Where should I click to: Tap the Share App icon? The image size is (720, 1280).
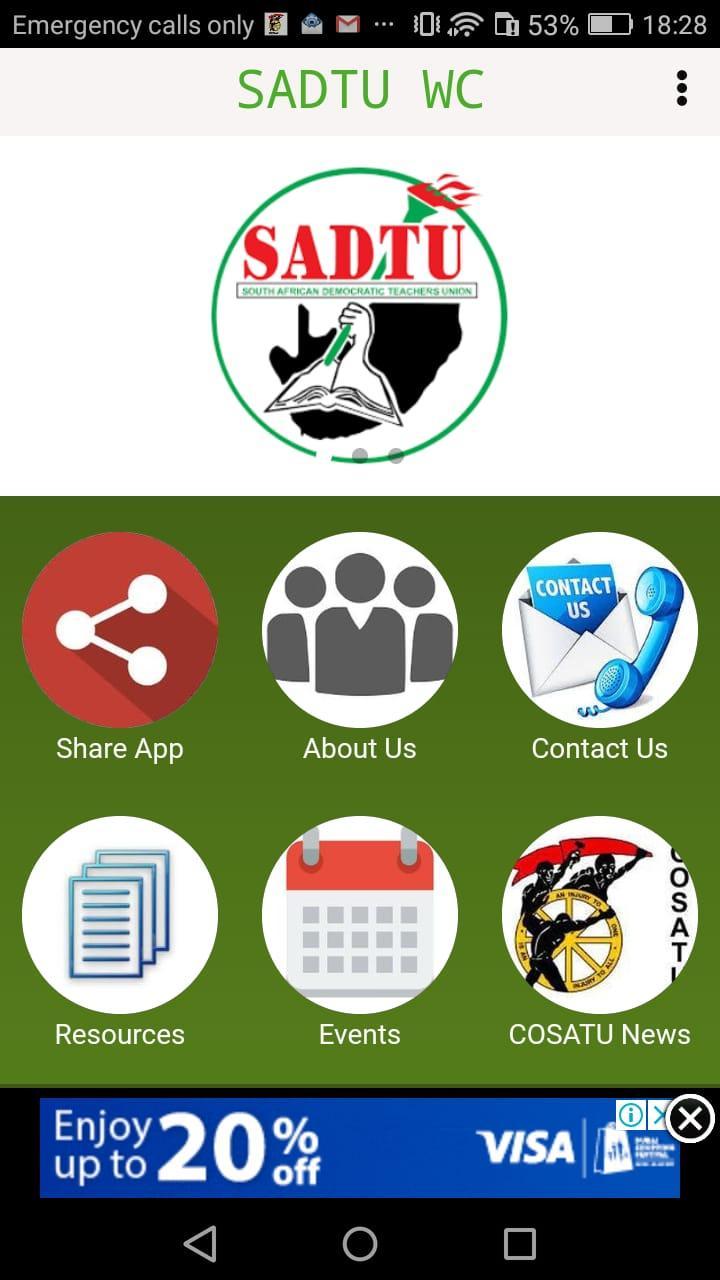click(120, 630)
